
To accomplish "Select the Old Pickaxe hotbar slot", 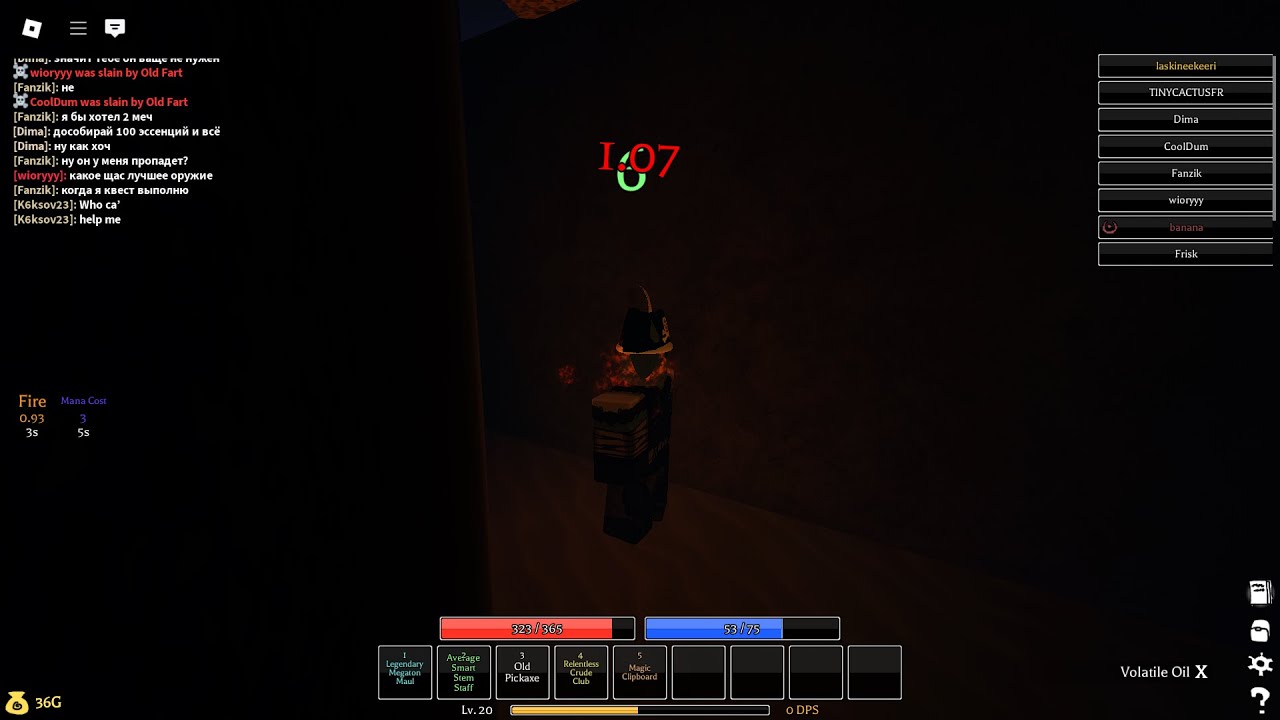I will pyautogui.click(x=522, y=672).
